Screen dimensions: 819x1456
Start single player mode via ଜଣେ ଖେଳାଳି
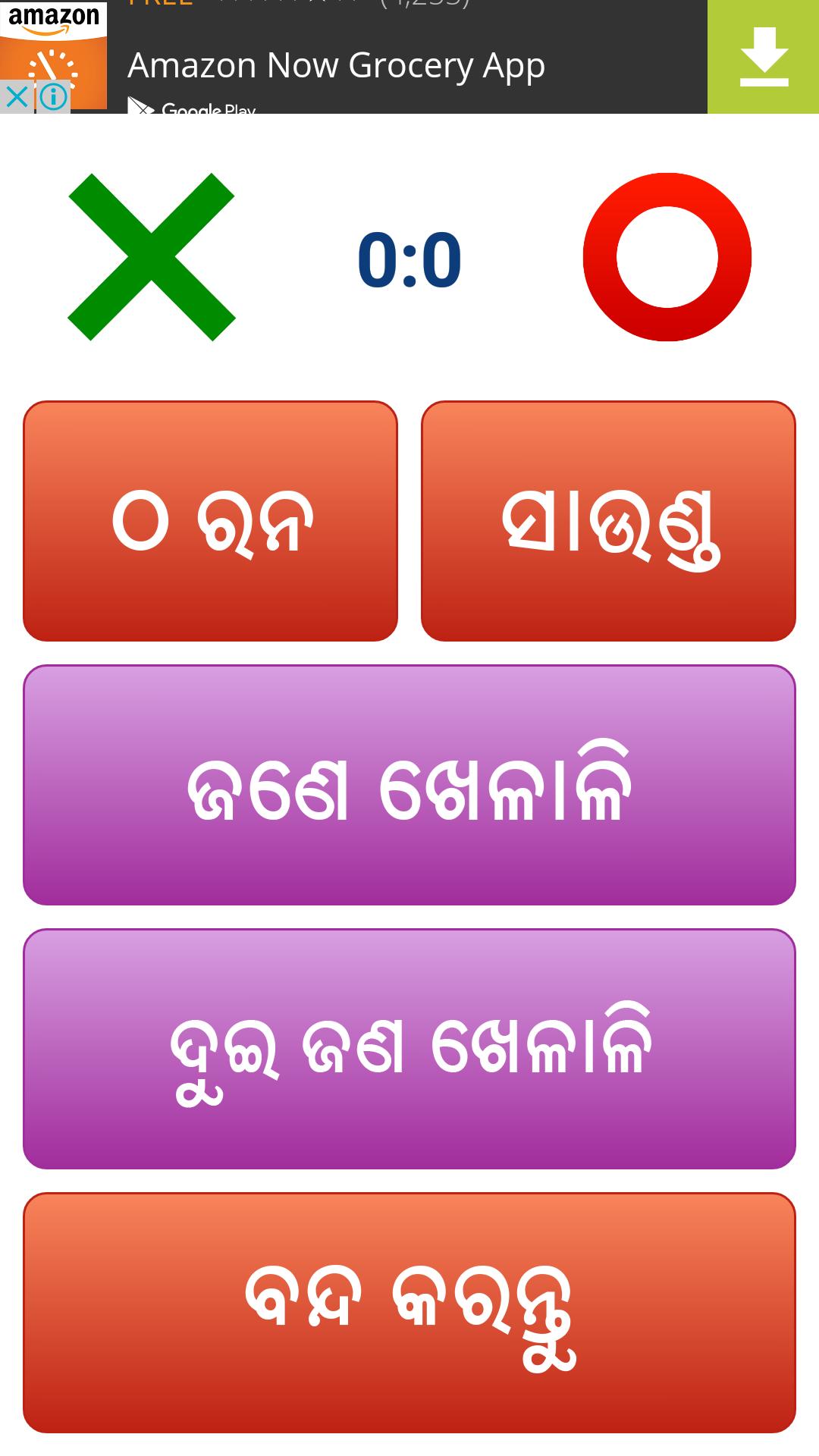pyautogui.click(x=409, y=789)
